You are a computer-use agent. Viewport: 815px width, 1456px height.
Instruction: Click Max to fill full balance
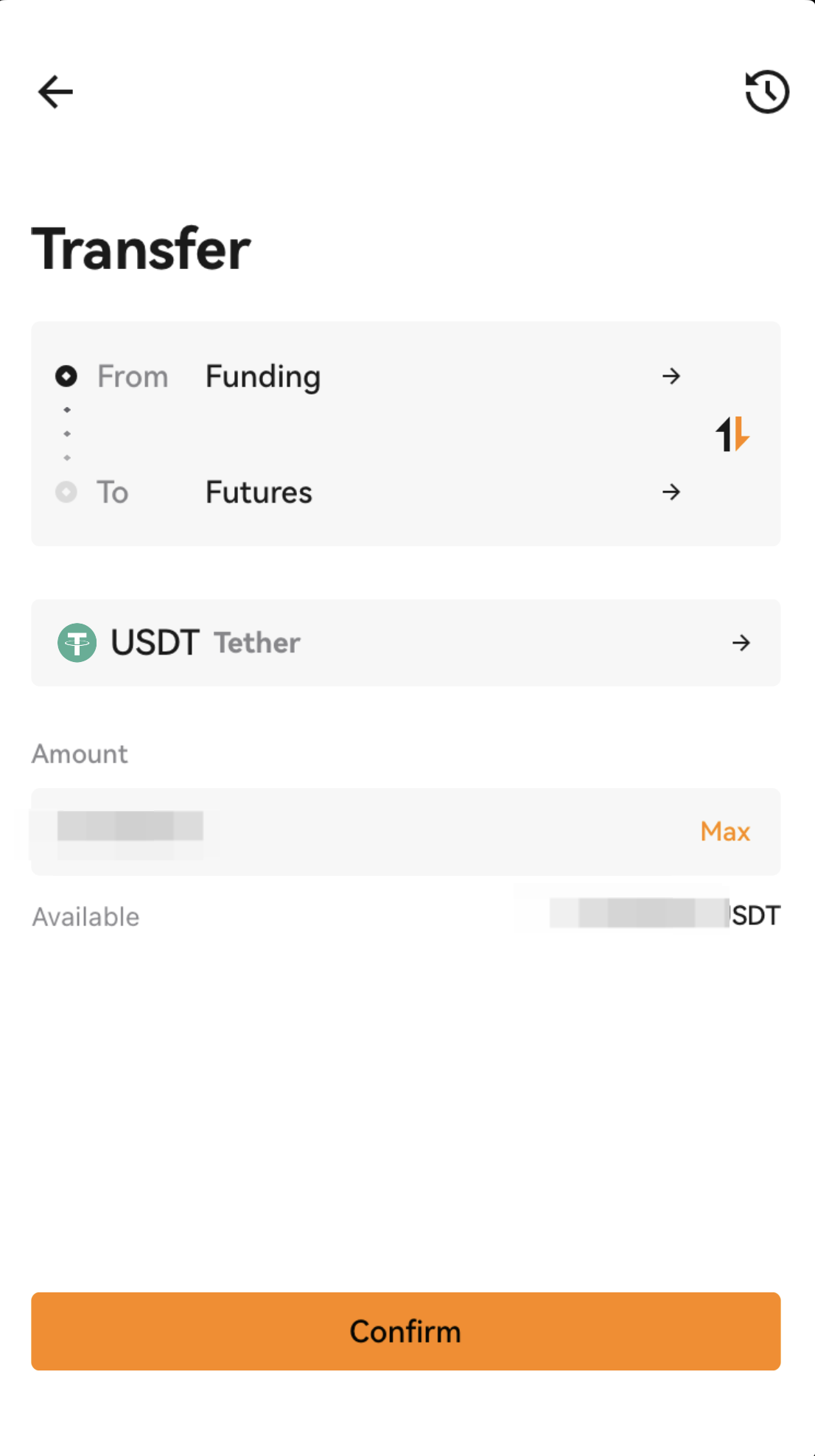[725, 832]
